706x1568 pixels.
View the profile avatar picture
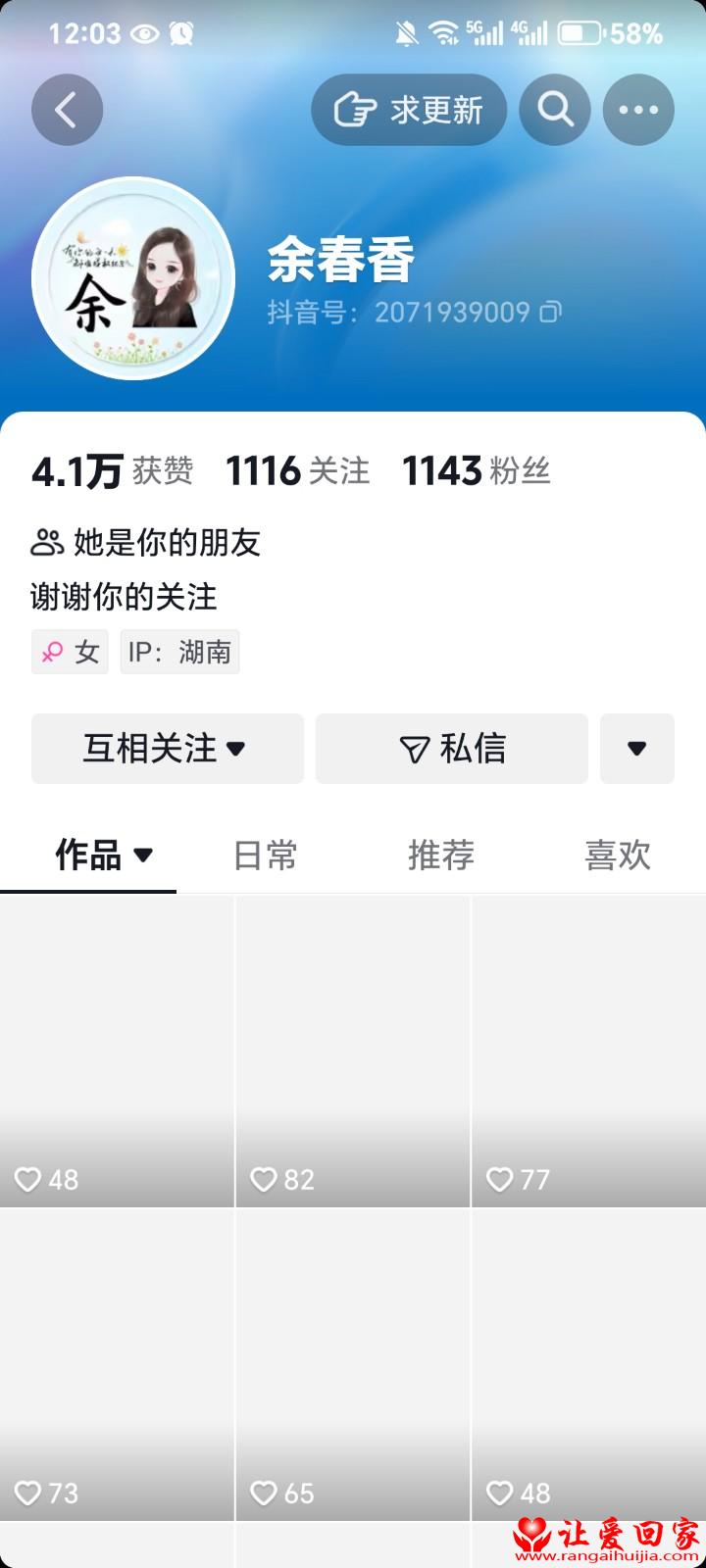click(x=133, y=278)
